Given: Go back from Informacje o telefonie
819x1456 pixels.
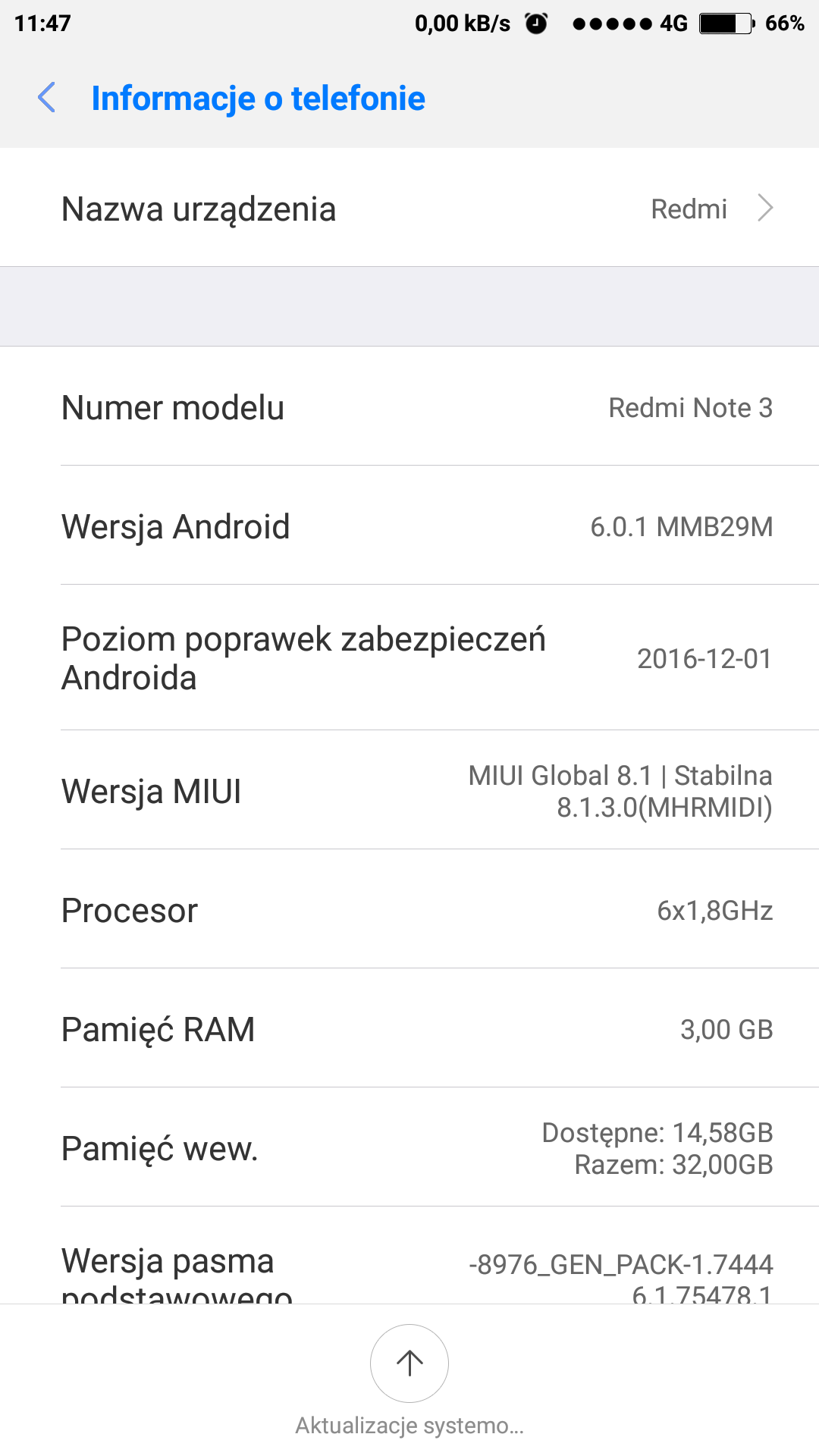Looking at the screenshot, I should [x=47, y=98].
